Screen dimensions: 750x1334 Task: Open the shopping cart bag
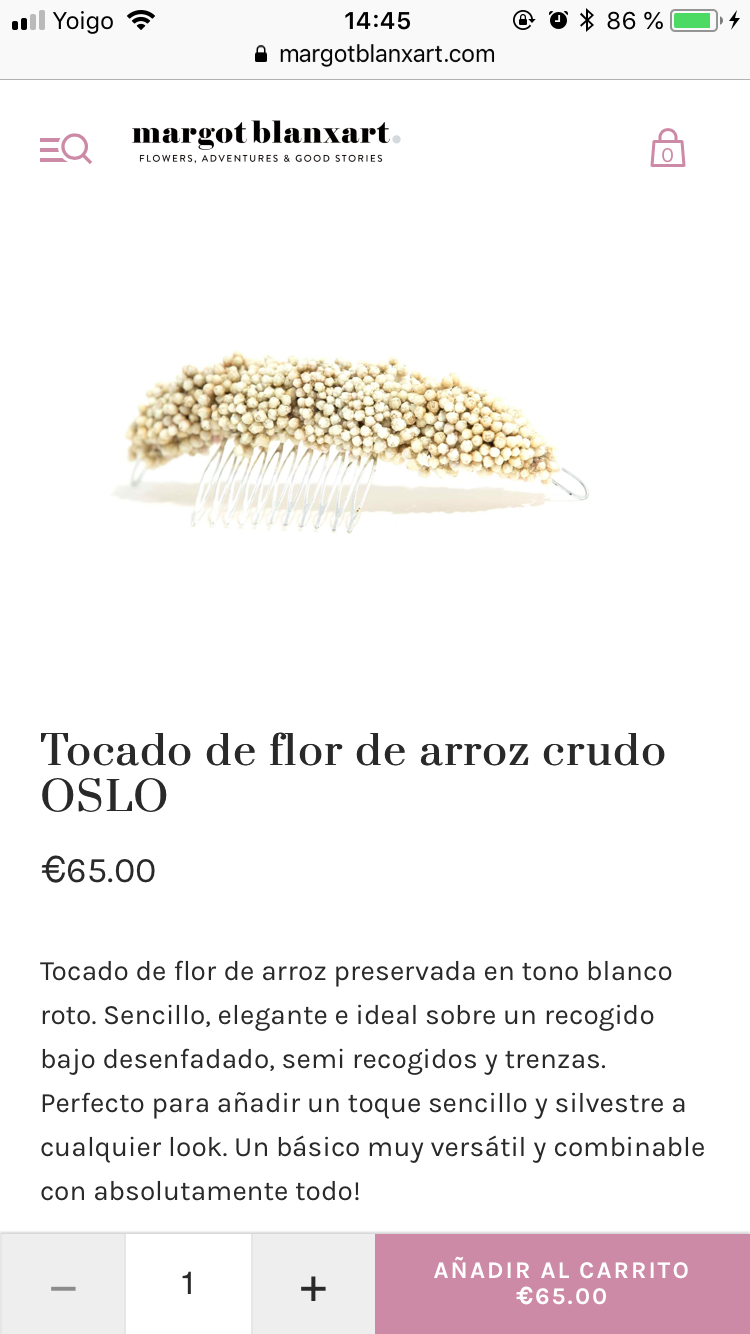(x=667, y=148)
